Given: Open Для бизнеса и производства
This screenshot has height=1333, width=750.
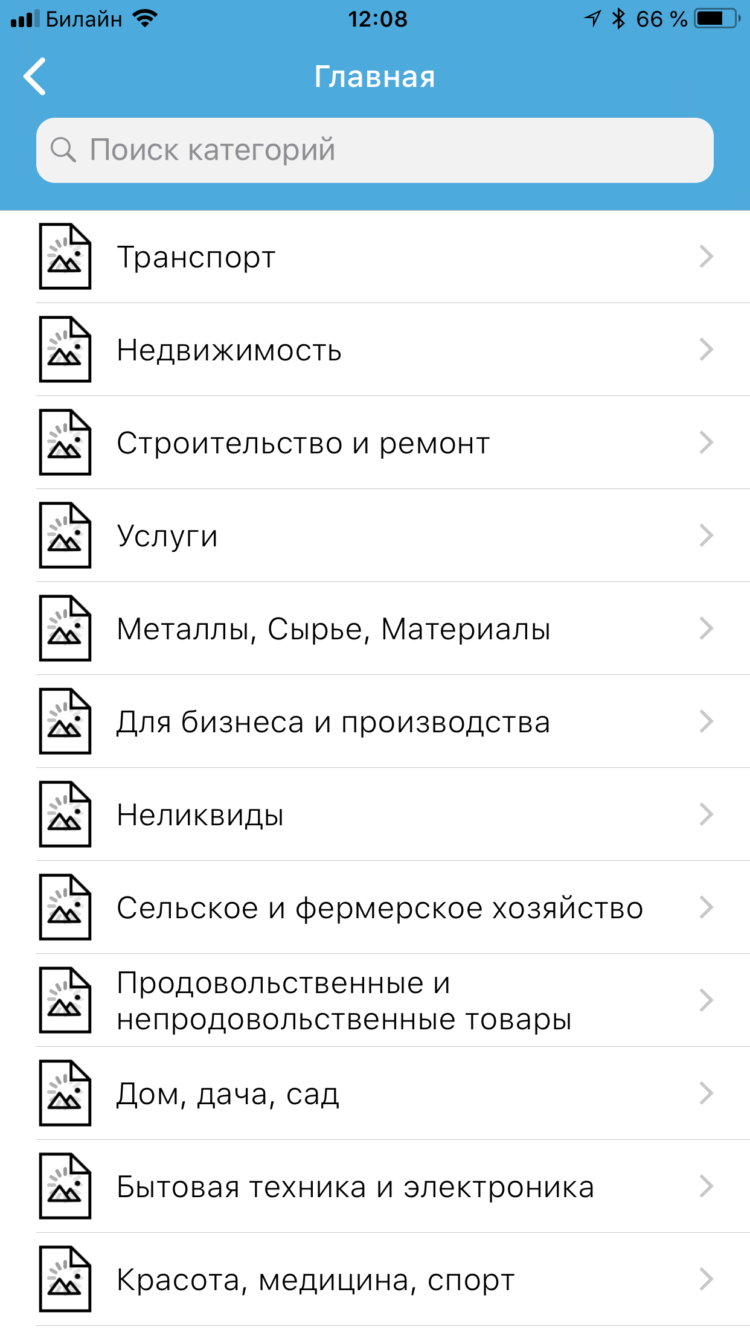Looking at the screenshot, I should pyautogui.click(x=375, y=722).
